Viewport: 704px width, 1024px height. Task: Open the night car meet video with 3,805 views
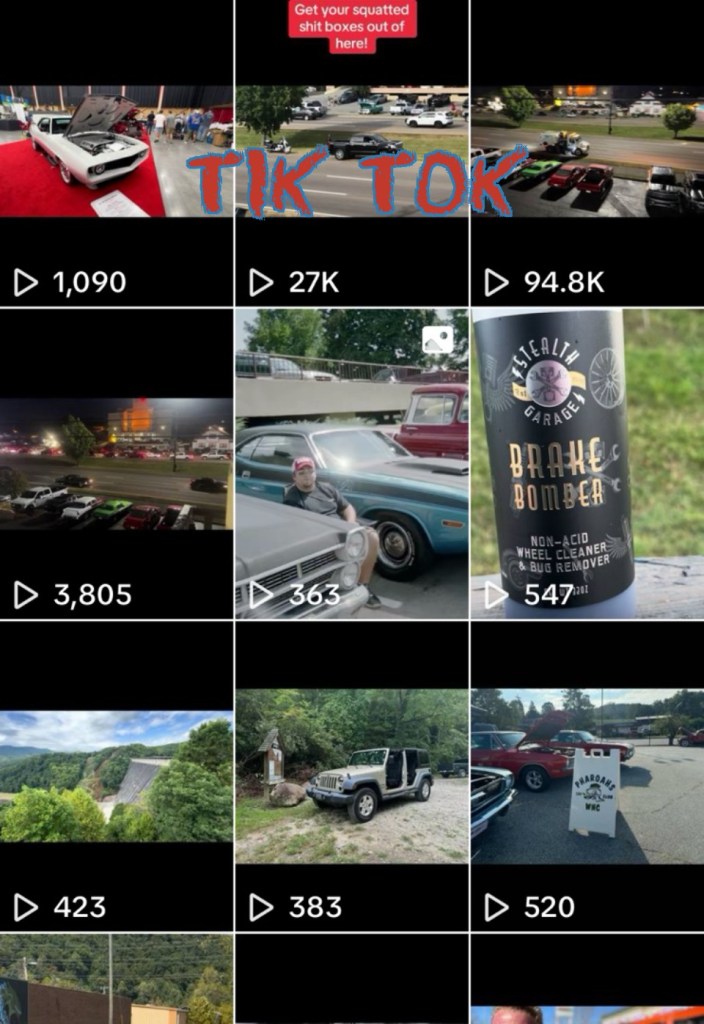[116, 465]
